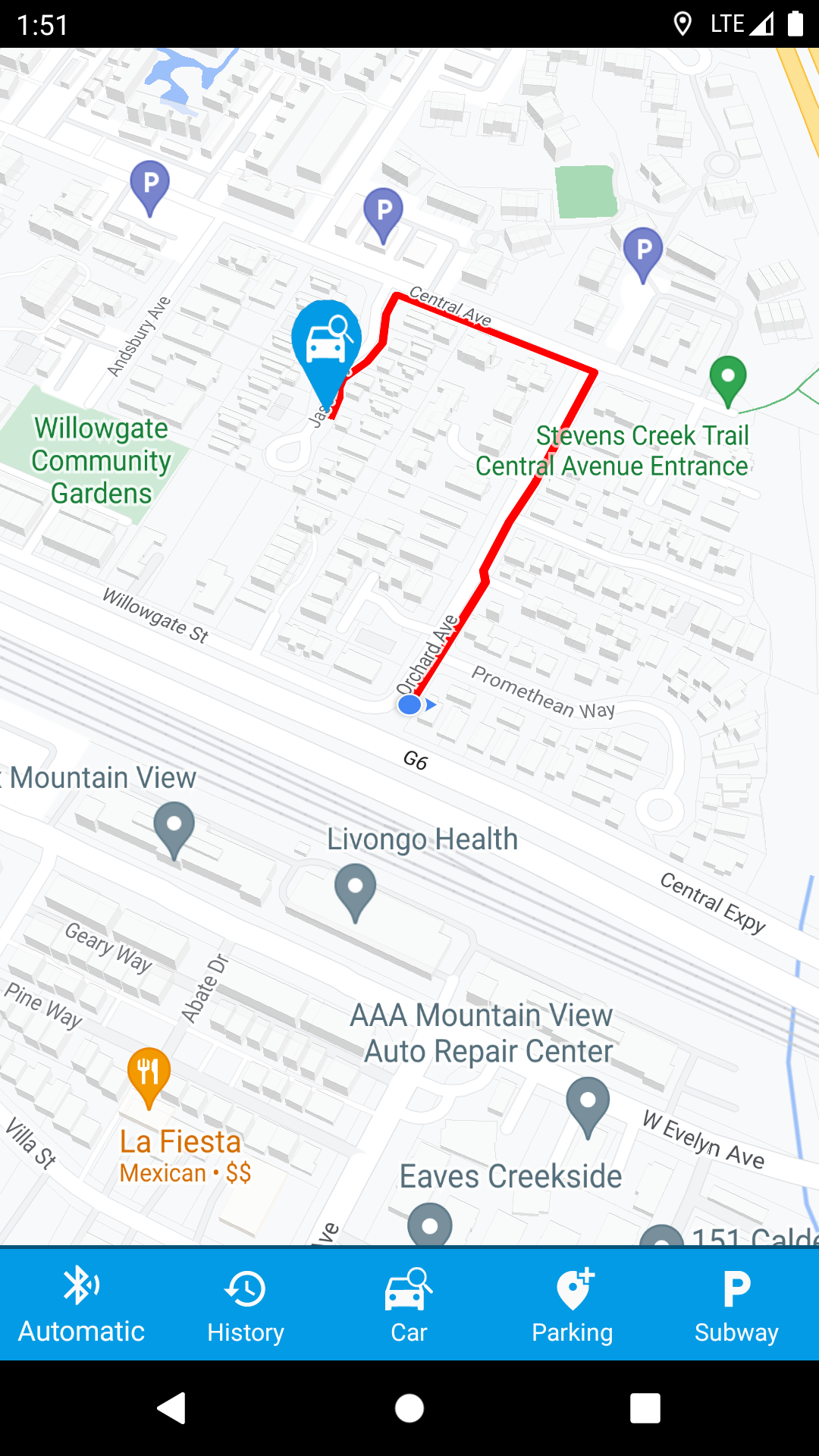Select the Car tab

pyautogui.click(x=409, y=1306)
